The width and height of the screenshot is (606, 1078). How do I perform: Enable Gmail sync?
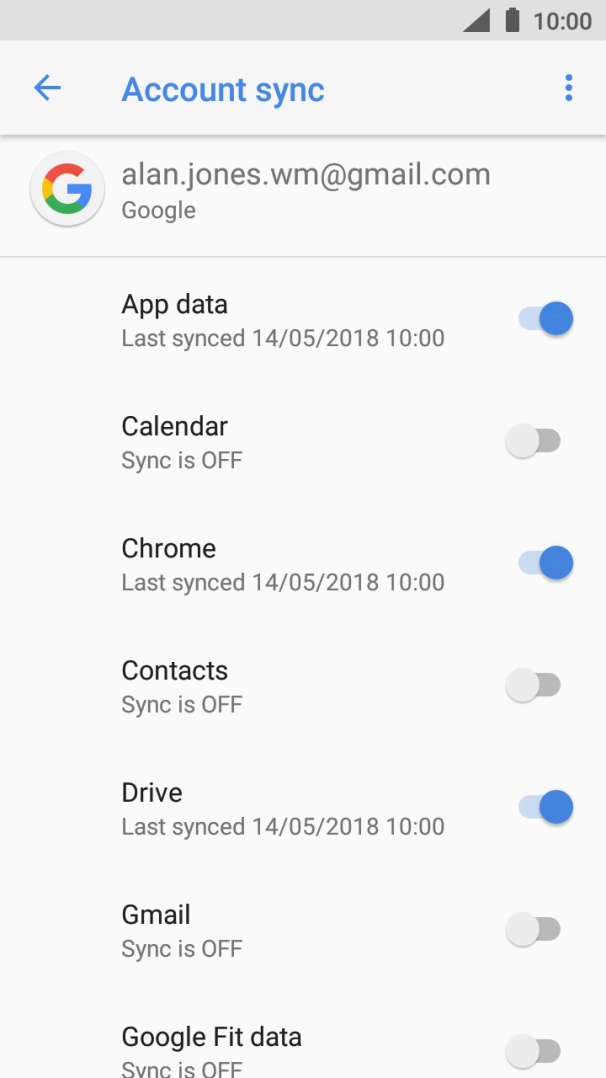tap(533, 929)
